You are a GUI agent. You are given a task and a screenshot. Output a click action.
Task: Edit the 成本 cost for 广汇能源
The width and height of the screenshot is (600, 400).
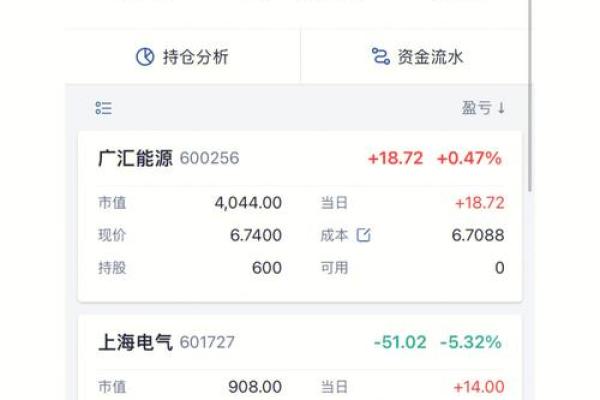pos(364,235)
